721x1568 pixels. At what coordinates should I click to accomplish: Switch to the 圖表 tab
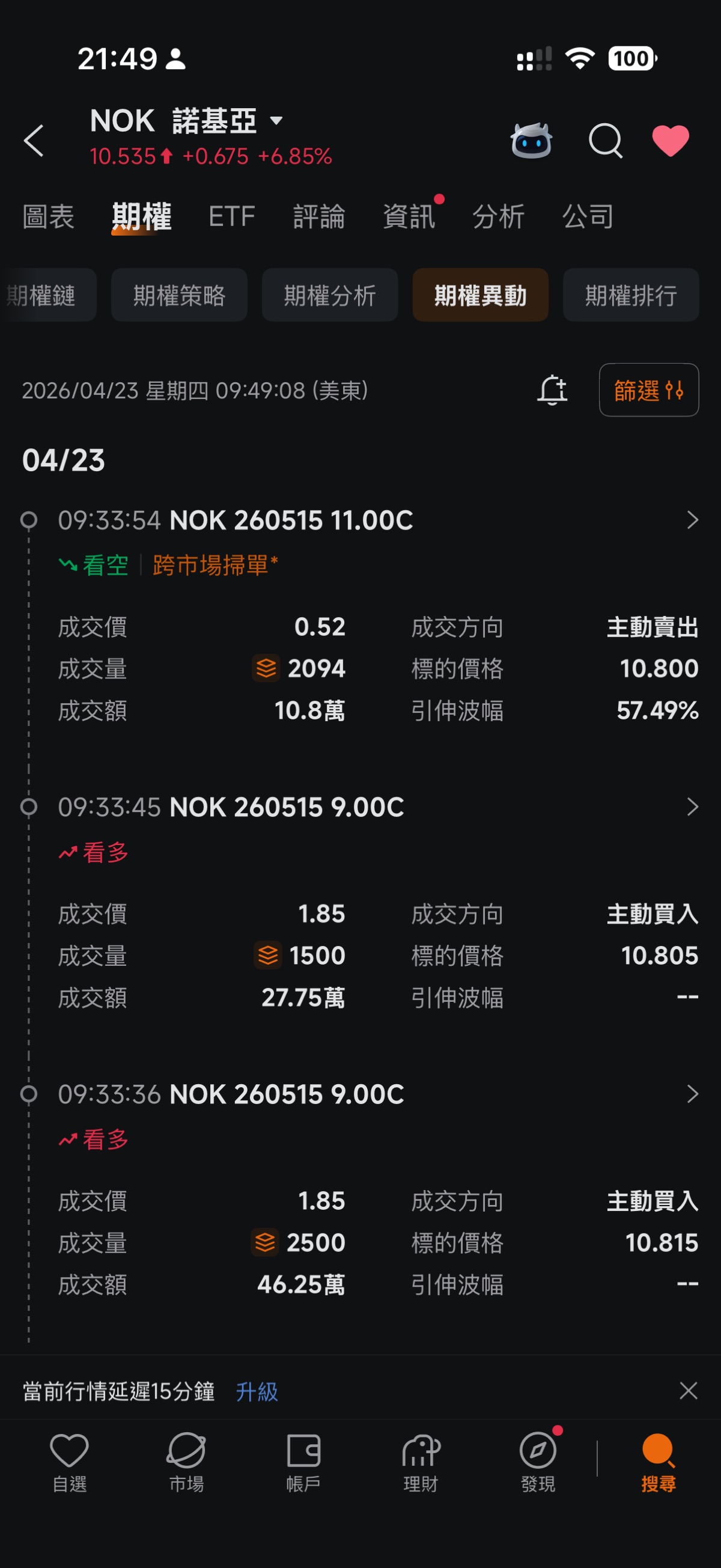point(49,217)
